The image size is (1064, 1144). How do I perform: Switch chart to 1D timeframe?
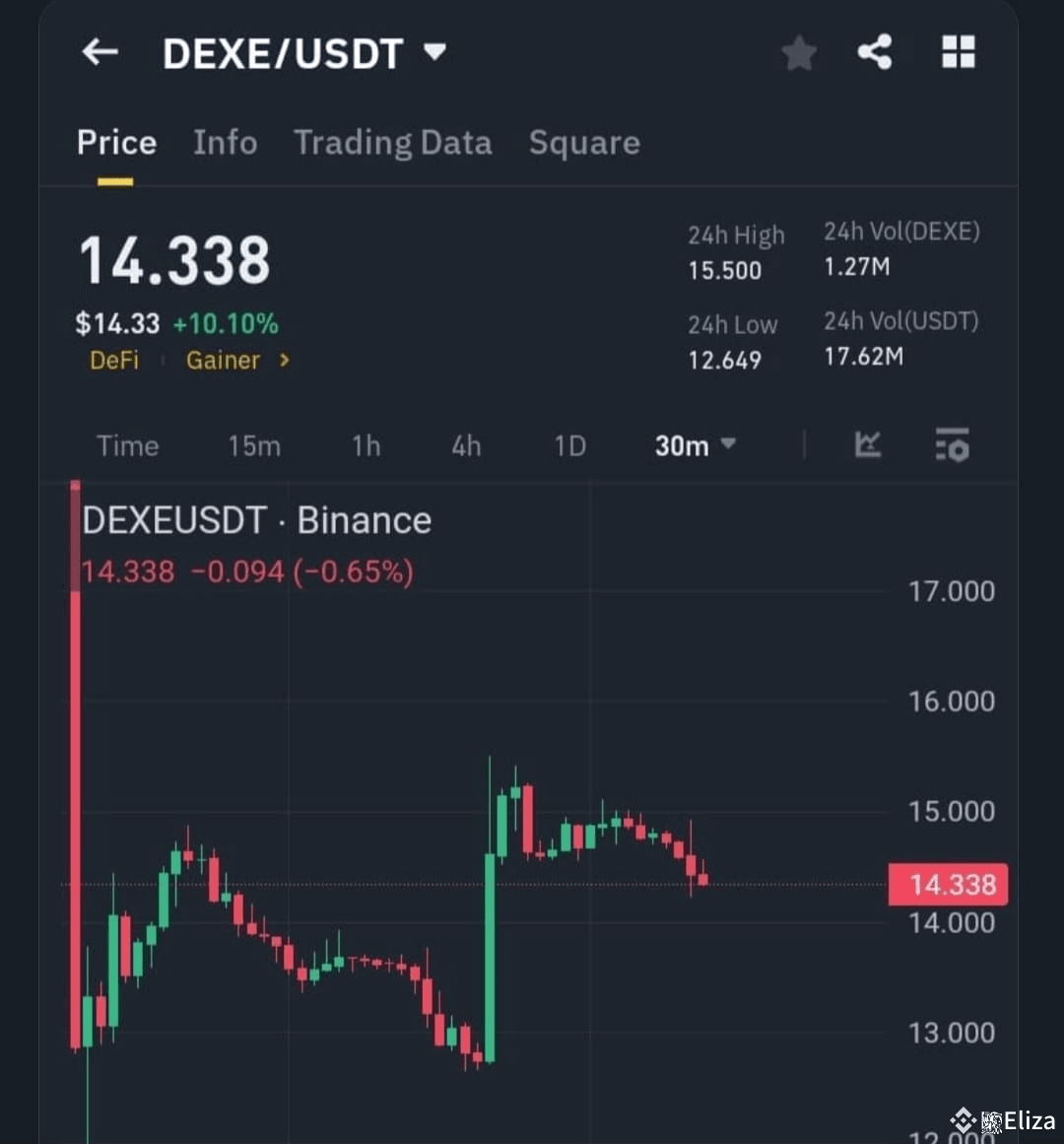[568, 446]
